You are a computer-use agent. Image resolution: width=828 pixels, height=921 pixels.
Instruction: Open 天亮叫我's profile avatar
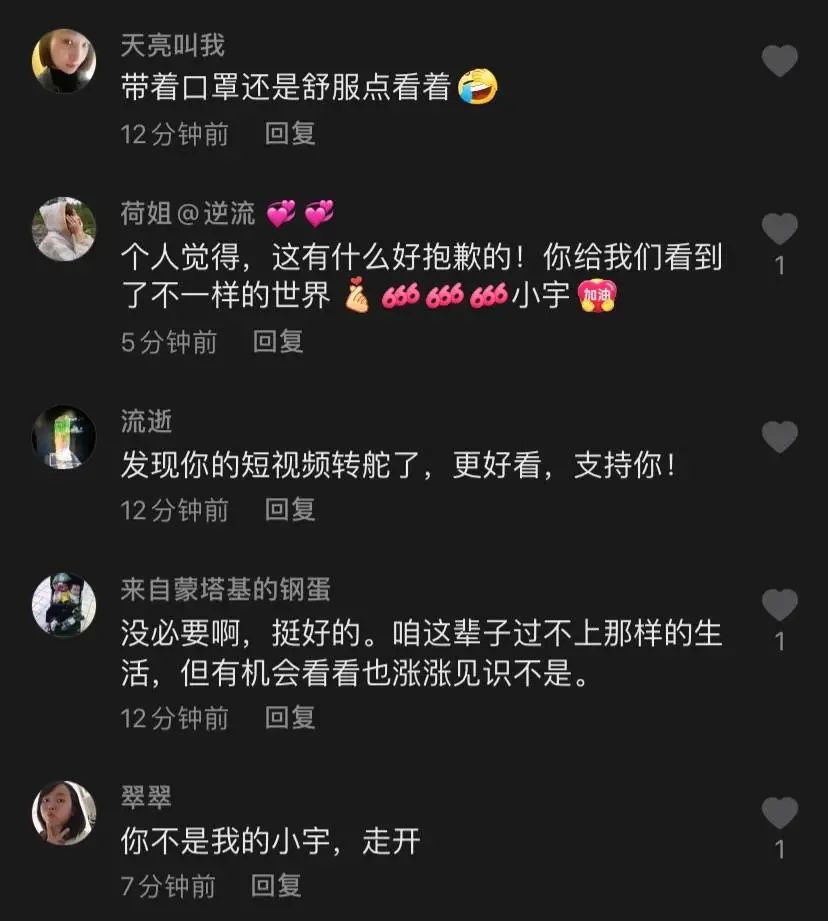pyautogui.click(x=64, y=60)
